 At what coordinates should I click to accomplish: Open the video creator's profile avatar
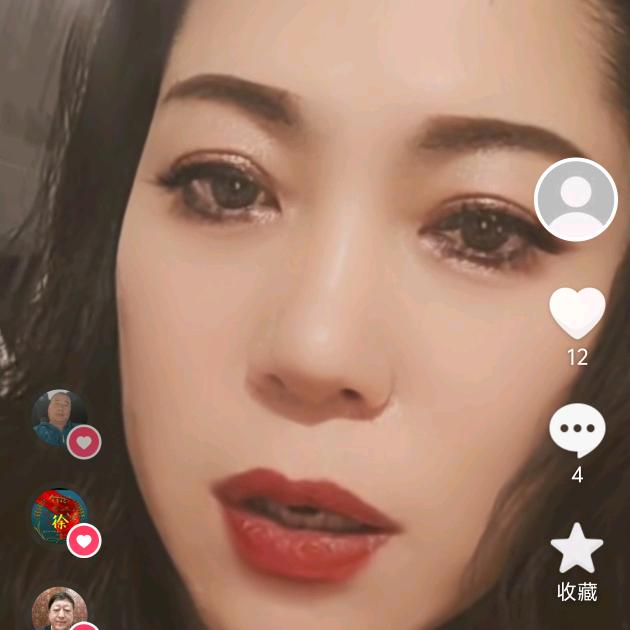576,199
